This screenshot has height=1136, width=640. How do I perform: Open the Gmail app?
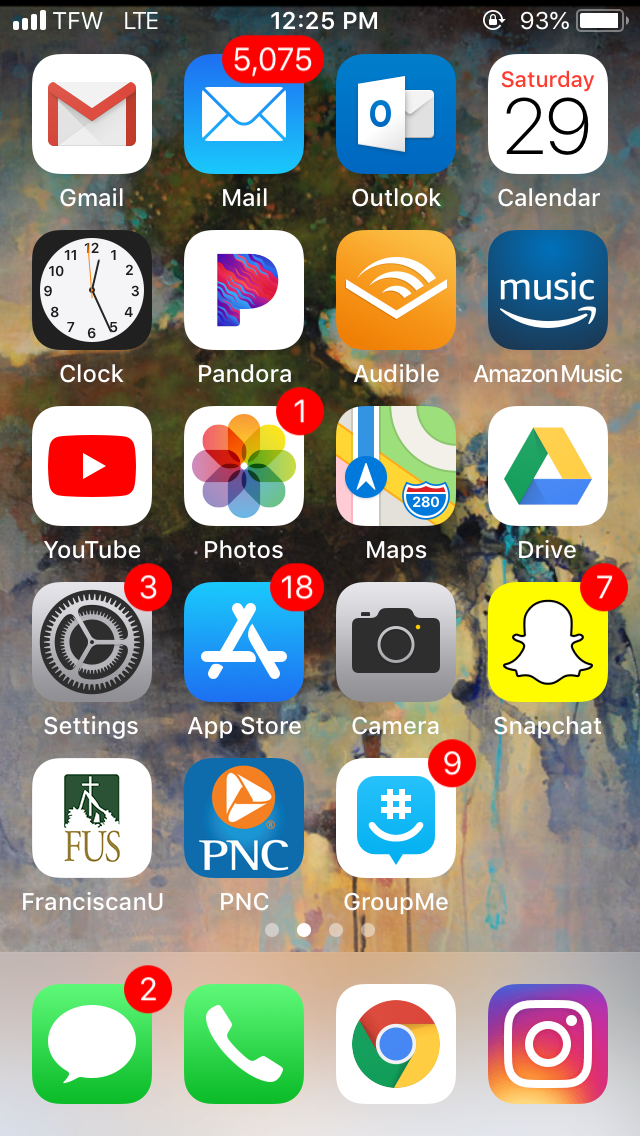pyautogui.click(x=92, y=114)
